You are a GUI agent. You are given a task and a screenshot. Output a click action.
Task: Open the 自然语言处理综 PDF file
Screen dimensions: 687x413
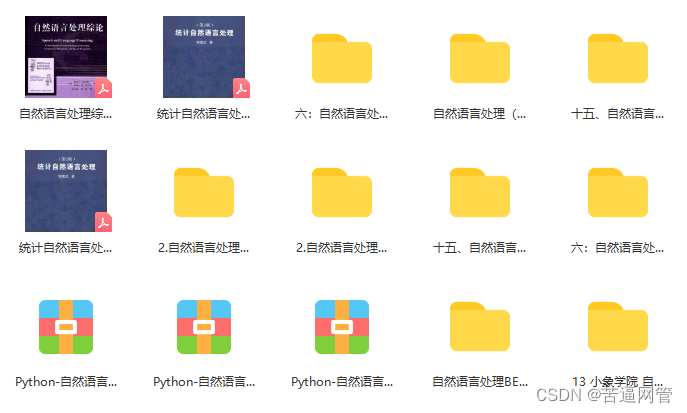(x=66, y=57)
